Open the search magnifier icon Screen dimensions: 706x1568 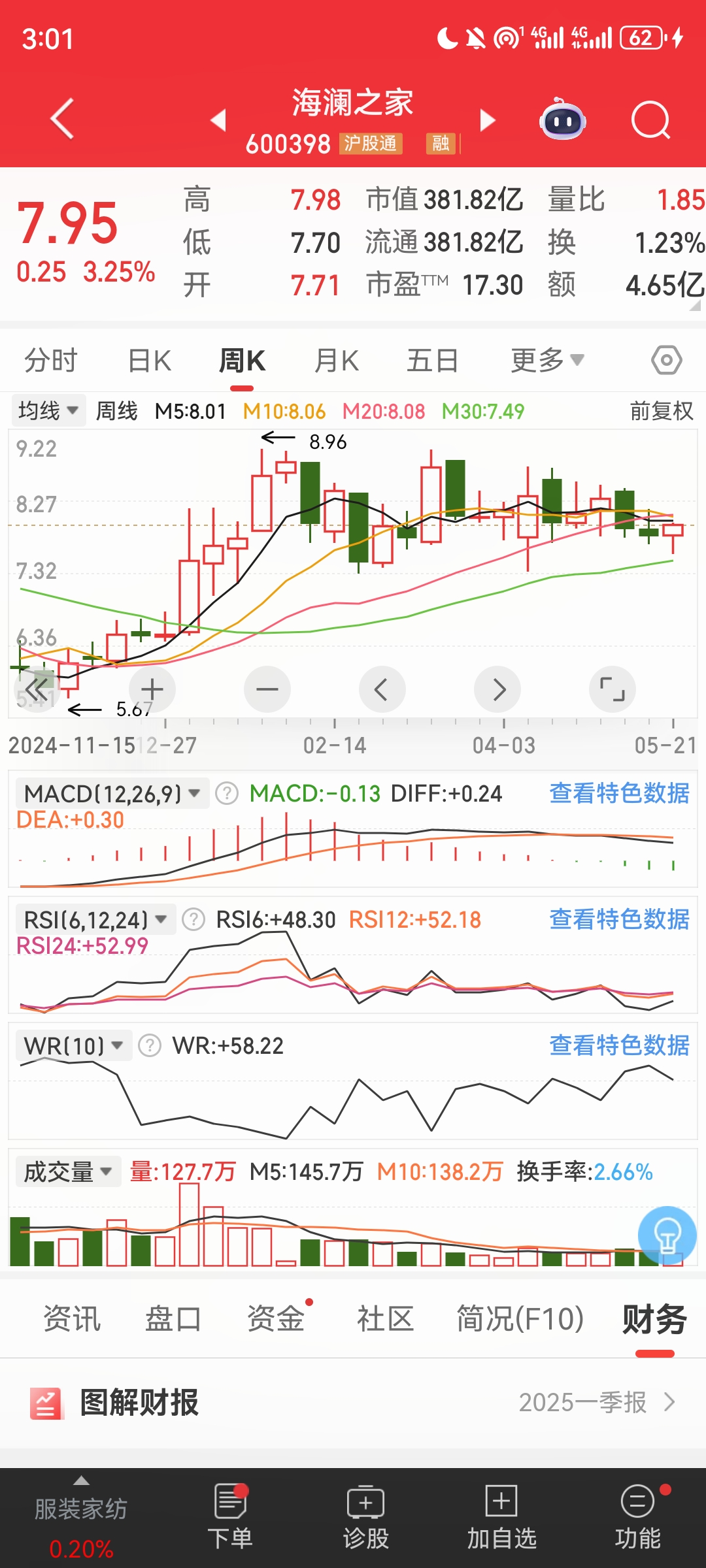(650, 120)
